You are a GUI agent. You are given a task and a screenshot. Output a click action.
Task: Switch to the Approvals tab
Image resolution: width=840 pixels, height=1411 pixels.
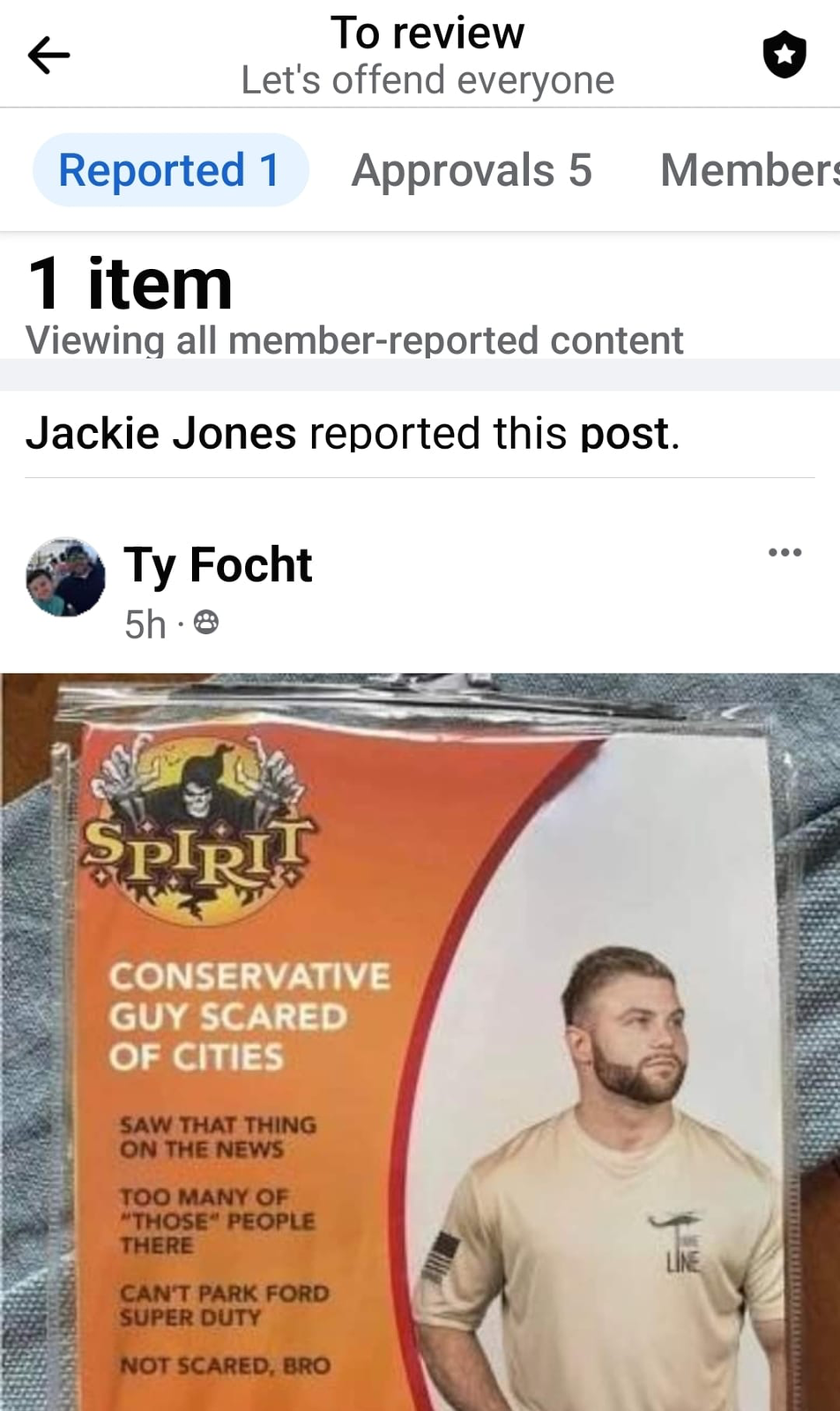tap(471, 170)
